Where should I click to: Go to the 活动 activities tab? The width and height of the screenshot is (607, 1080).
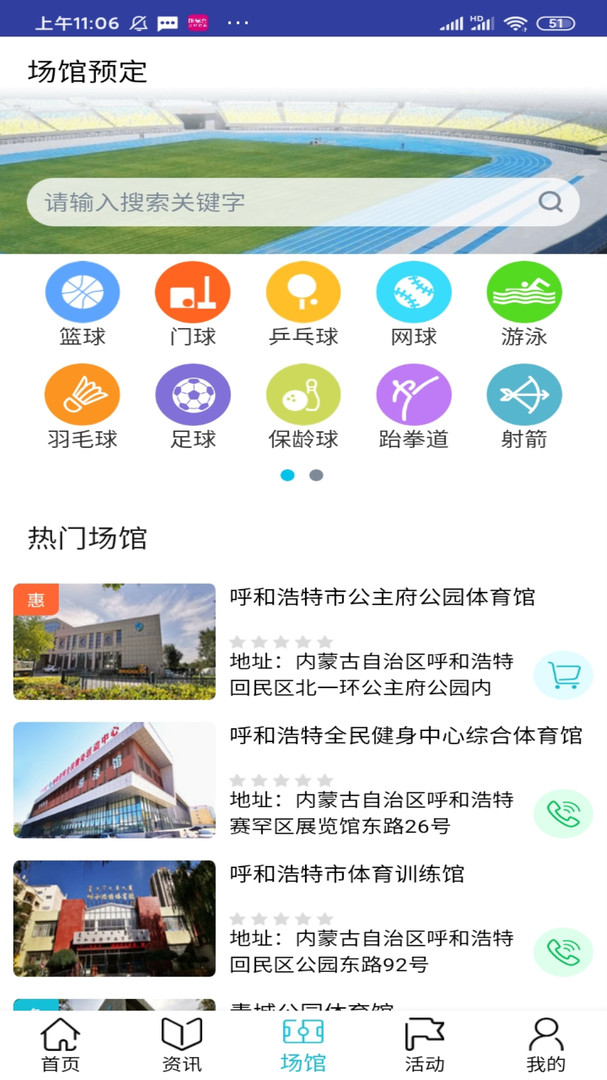coord(424,1044)
